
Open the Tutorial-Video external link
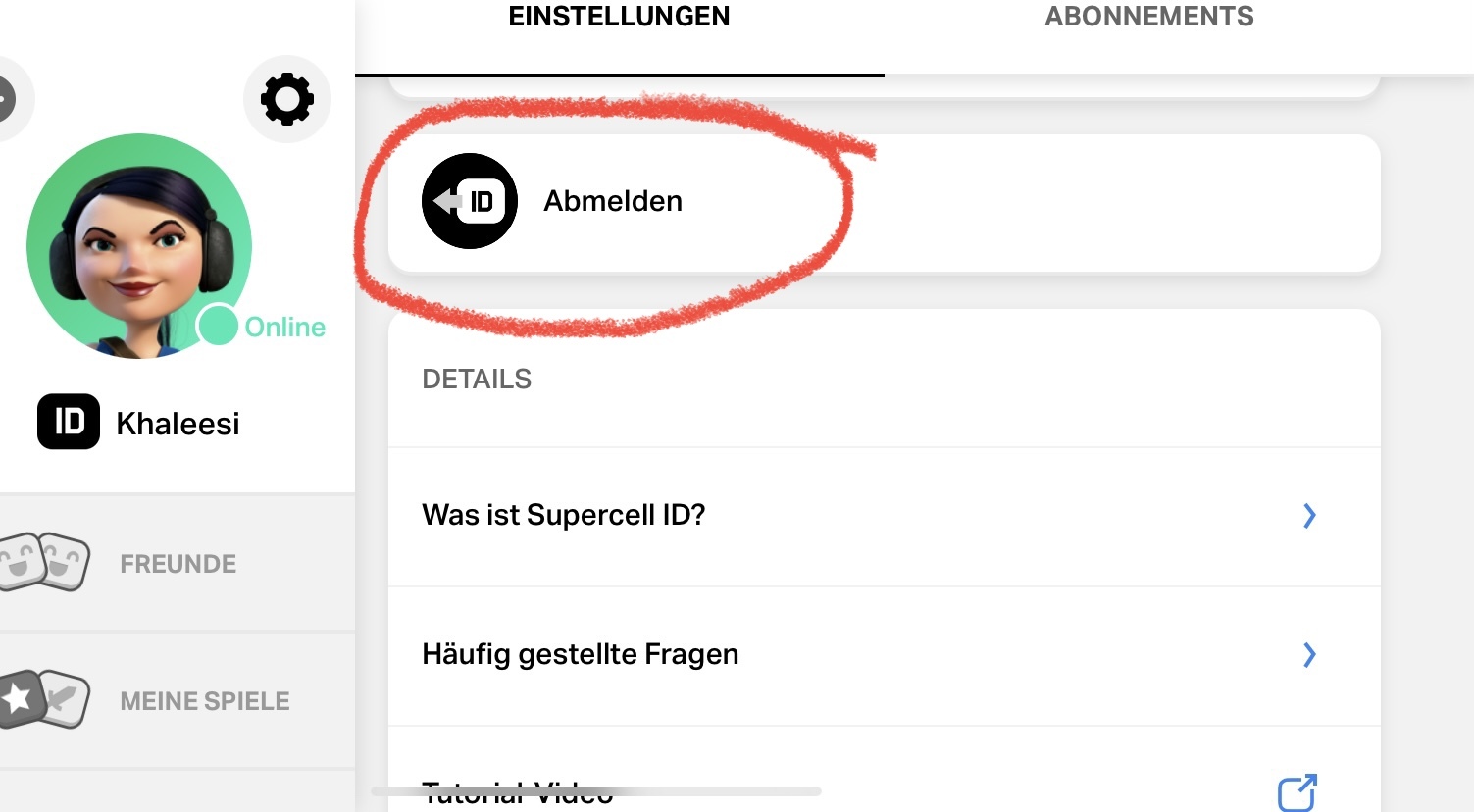tap(1296, 792)
